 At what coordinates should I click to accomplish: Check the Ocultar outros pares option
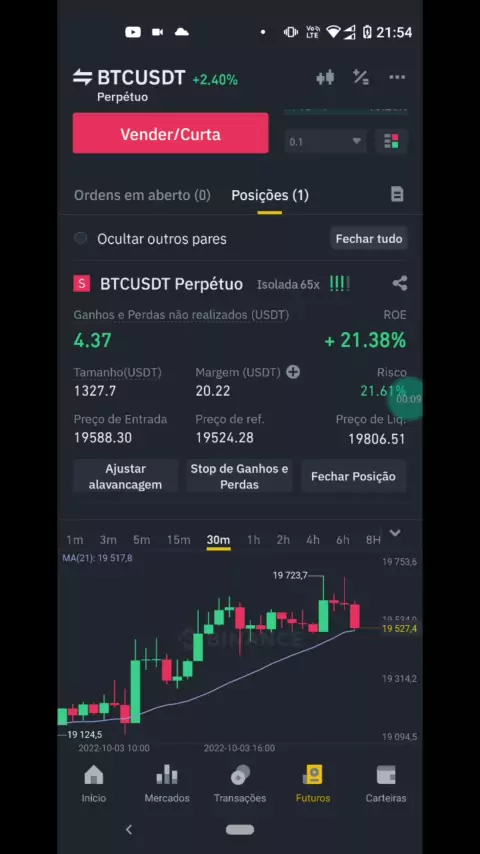coord(81,239)
